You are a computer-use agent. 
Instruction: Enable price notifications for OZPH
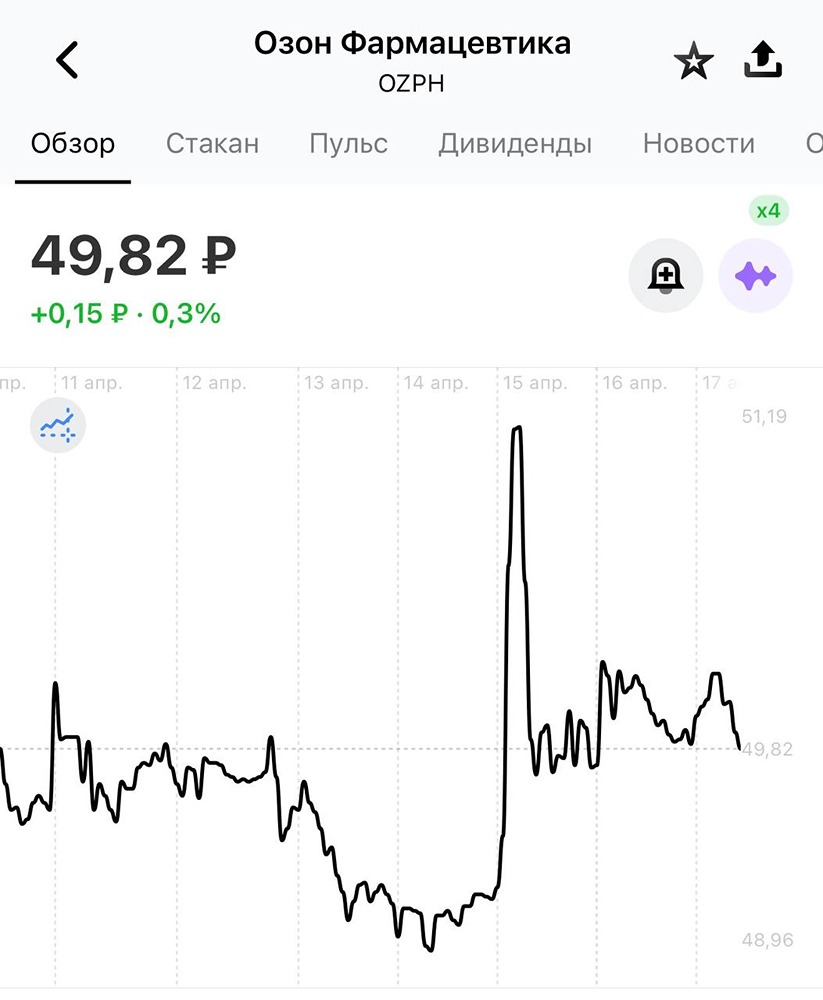pos(665,275)
